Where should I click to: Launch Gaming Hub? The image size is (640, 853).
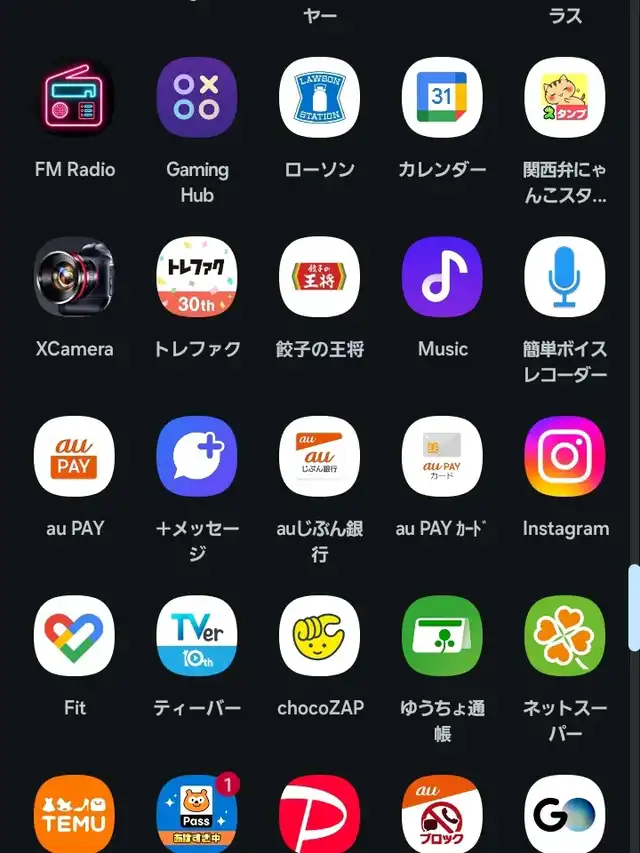[x=197, y=98]
